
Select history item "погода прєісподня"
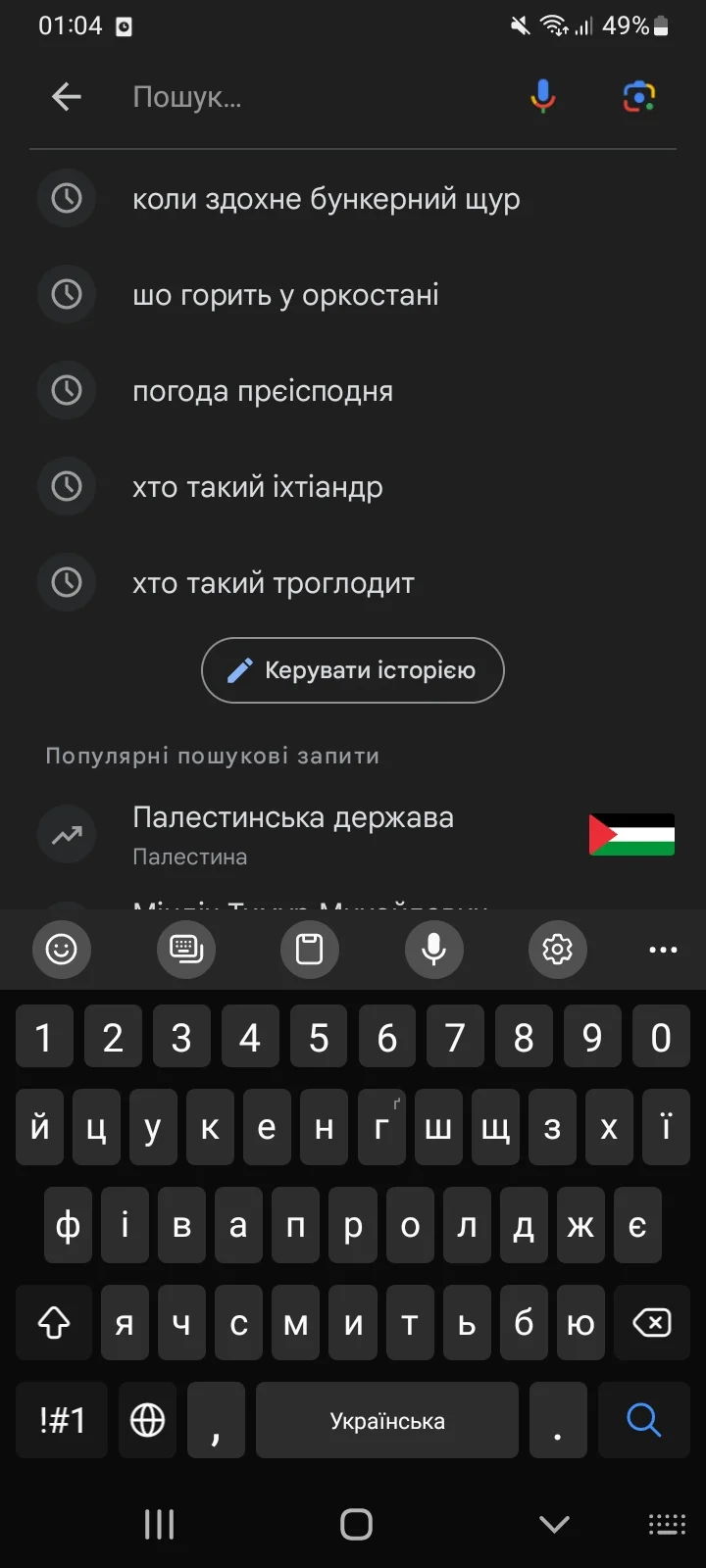[x=353, y=391]
